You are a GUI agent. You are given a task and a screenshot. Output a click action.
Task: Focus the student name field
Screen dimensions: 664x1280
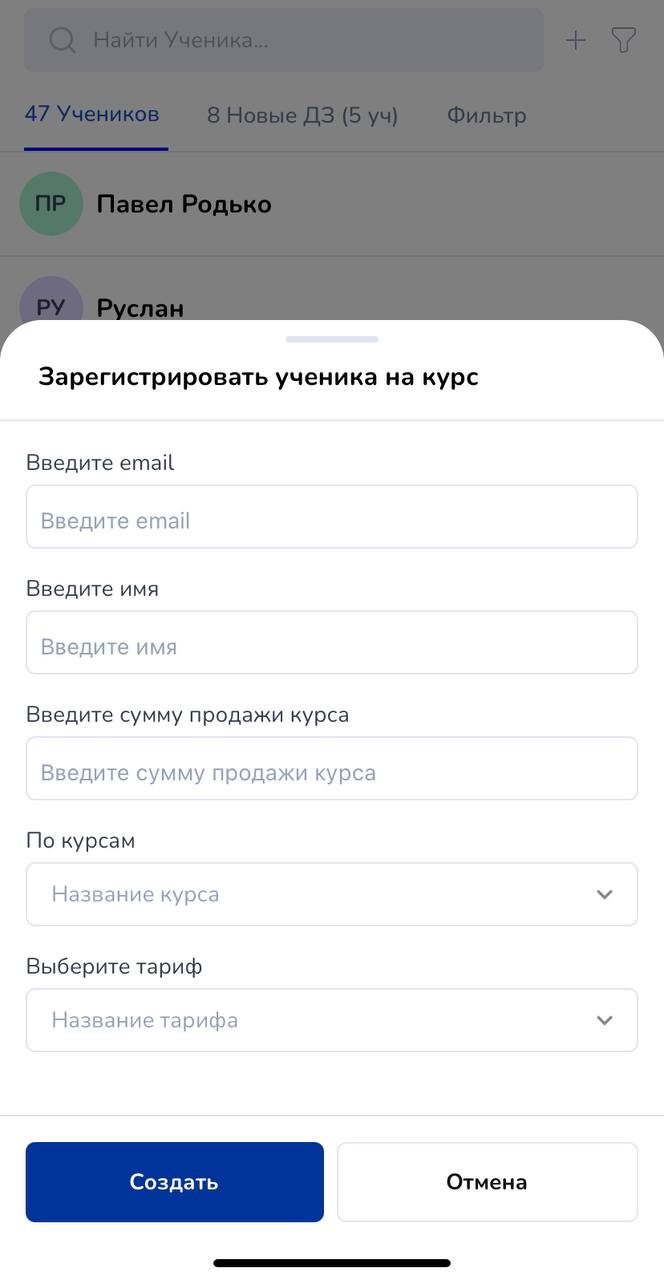point(331,643)
